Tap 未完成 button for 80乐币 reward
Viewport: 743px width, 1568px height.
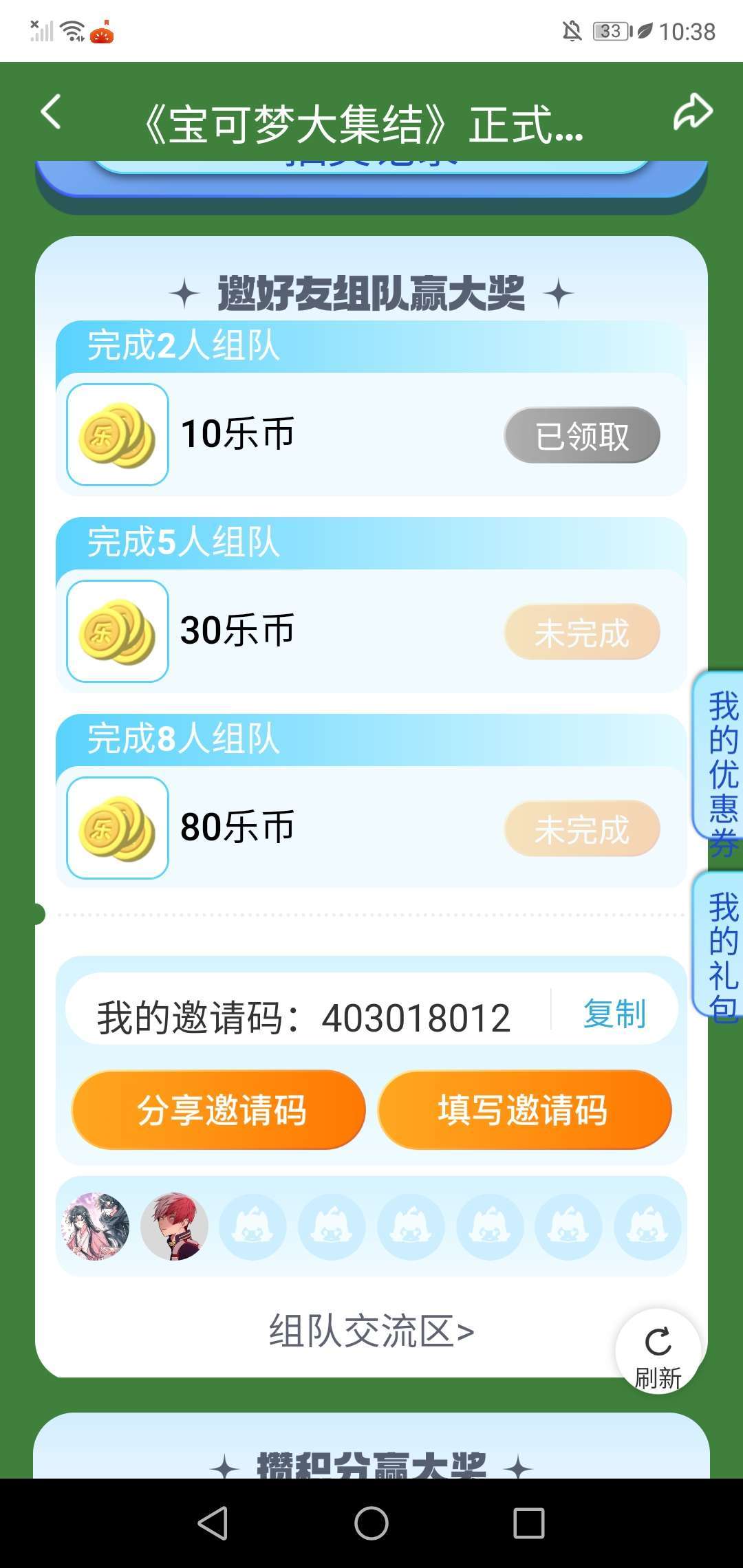click(582, 829)
